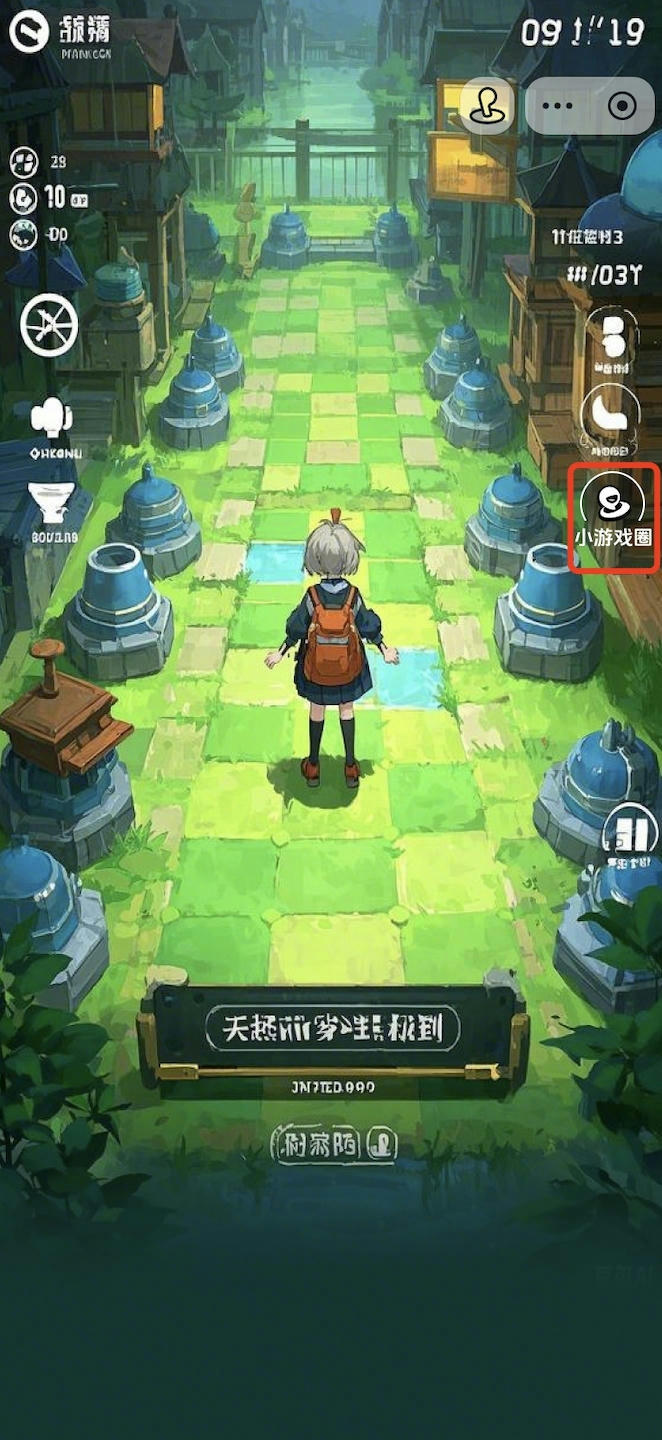Pause the game with the pause icon
This screenshot has height=1440, width=662.
(631, 832)
